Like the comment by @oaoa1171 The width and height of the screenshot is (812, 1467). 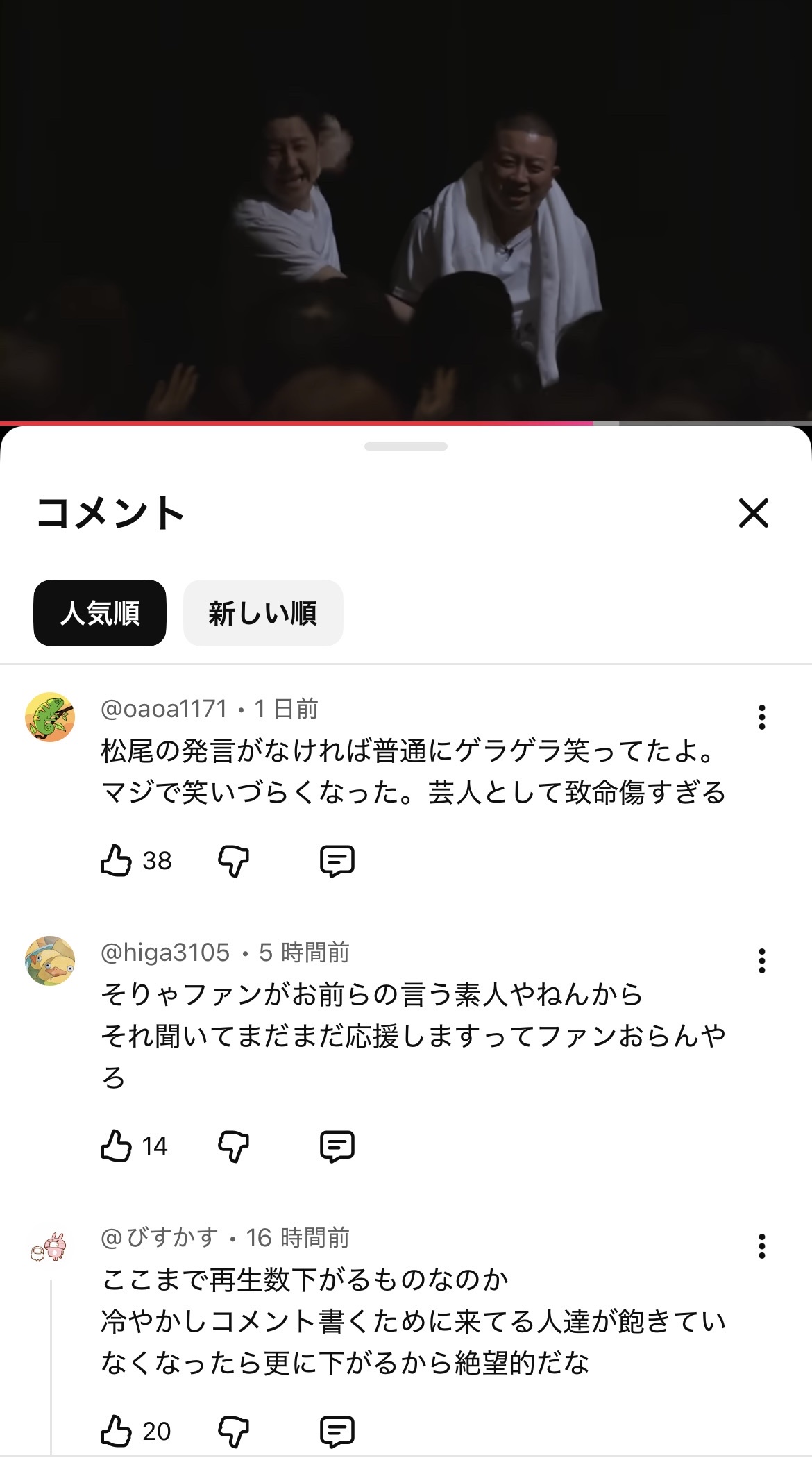tap(116, 861)
